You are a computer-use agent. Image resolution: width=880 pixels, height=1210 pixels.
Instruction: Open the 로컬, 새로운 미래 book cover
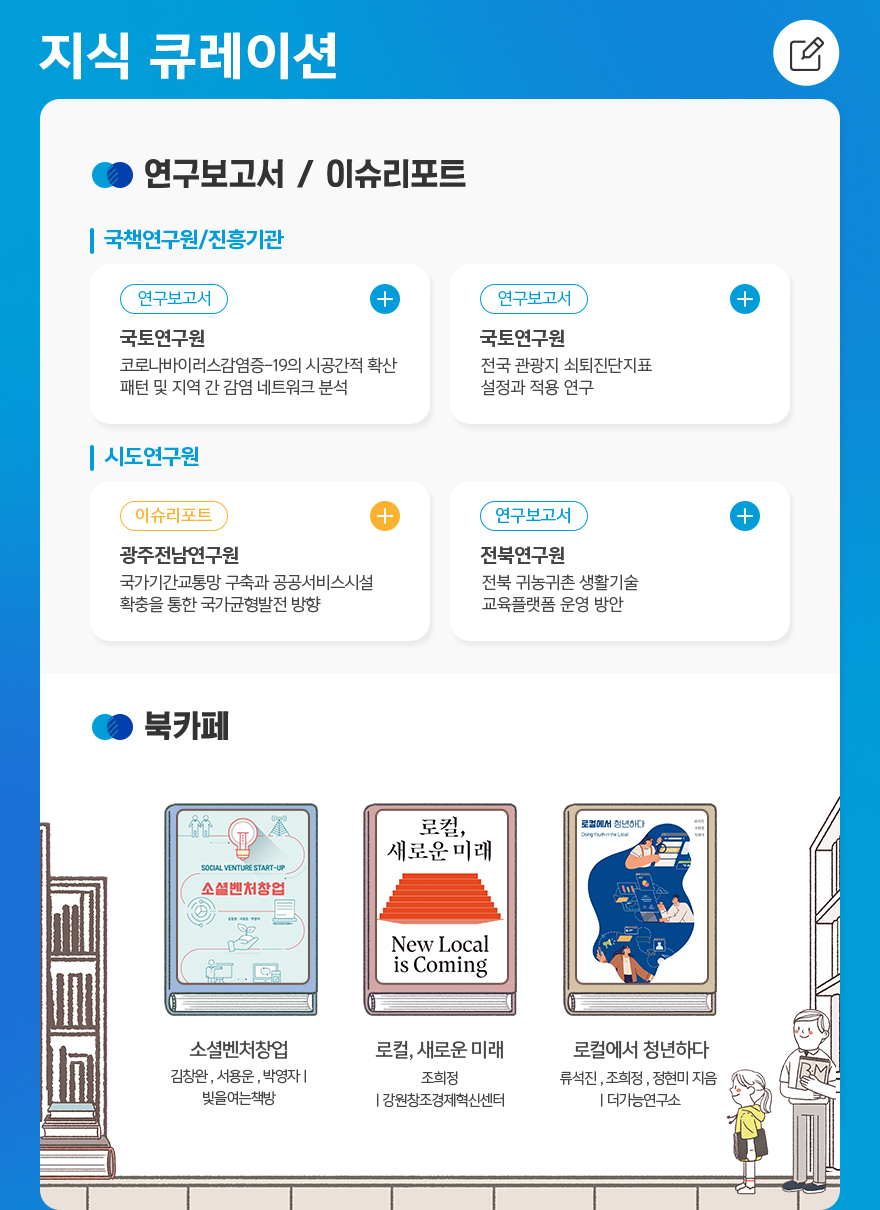[440, 907]
